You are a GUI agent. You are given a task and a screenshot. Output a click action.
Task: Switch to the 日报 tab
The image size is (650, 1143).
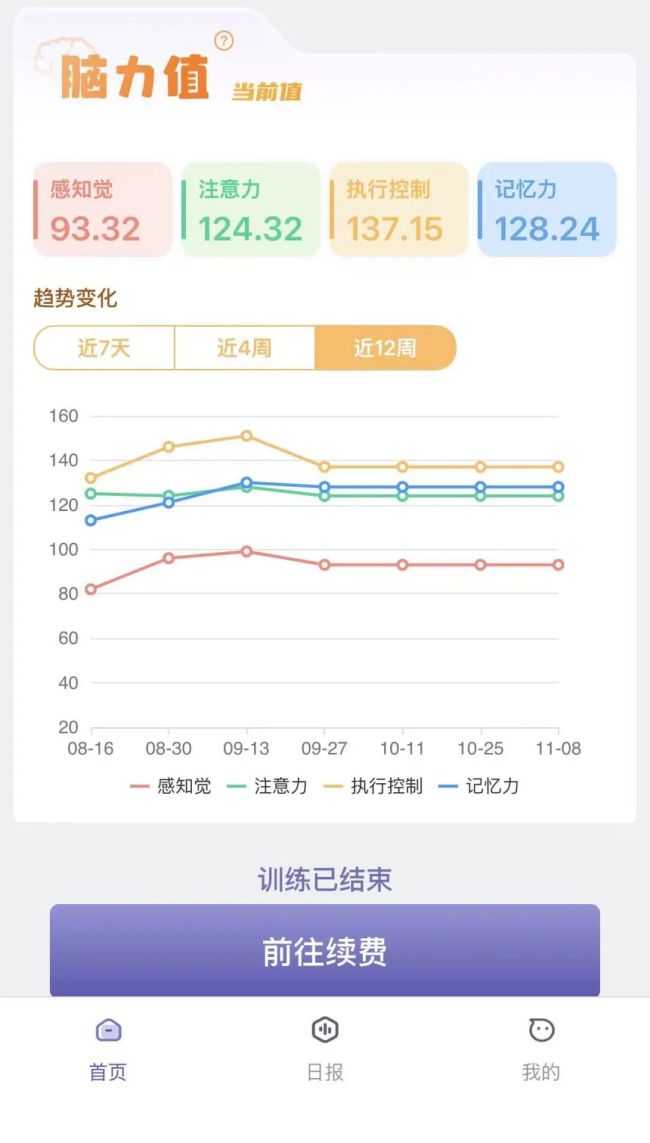(325, 1048)
